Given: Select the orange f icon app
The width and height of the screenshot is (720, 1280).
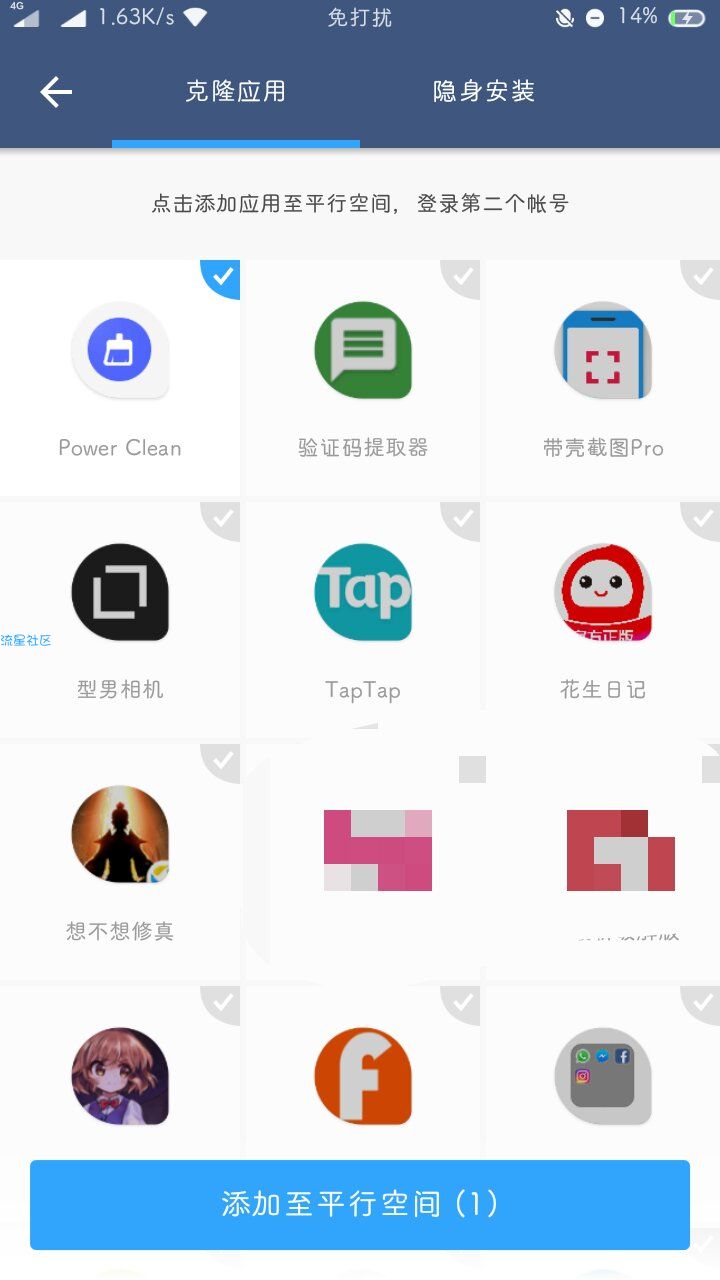Looking at the screenshot, I should coord(362,1076).
